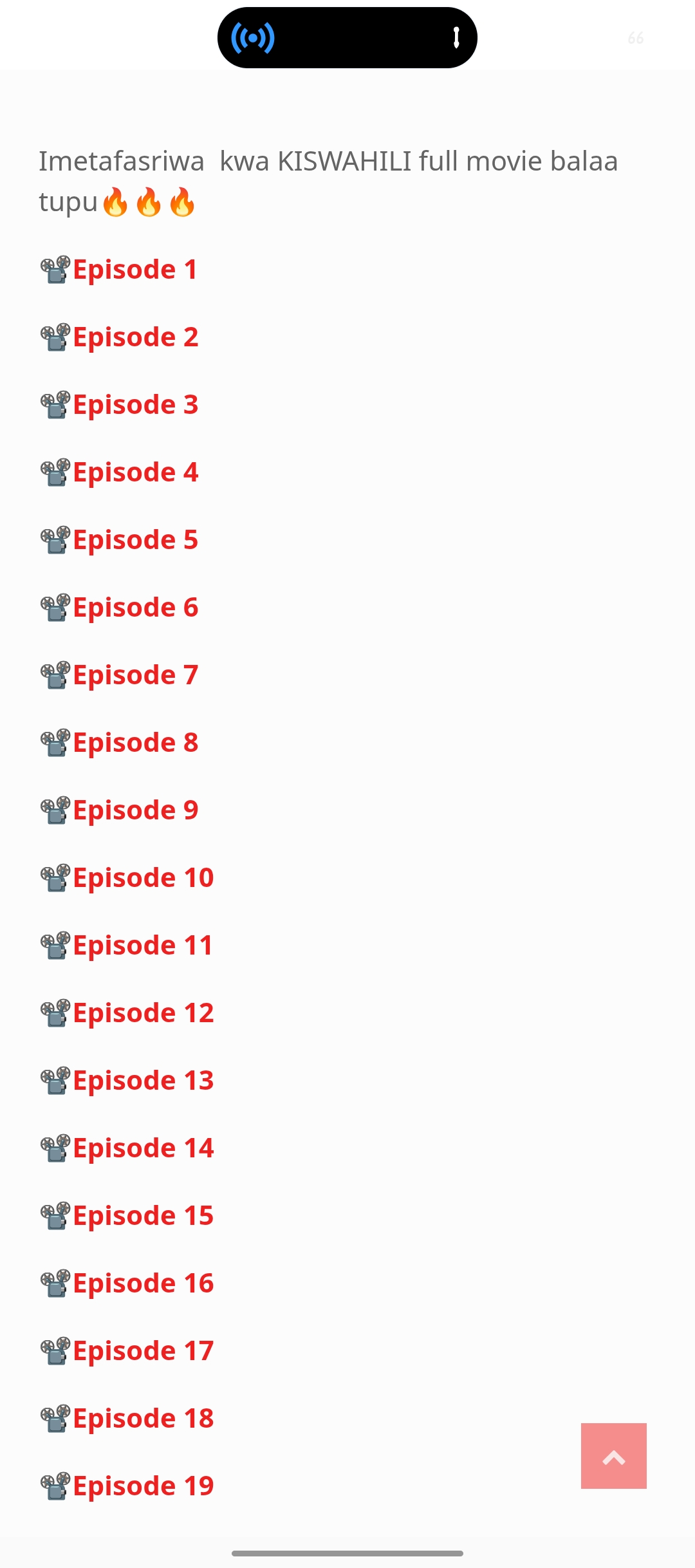
Task: Open the Episode 3 link
Action: (135, 405)
